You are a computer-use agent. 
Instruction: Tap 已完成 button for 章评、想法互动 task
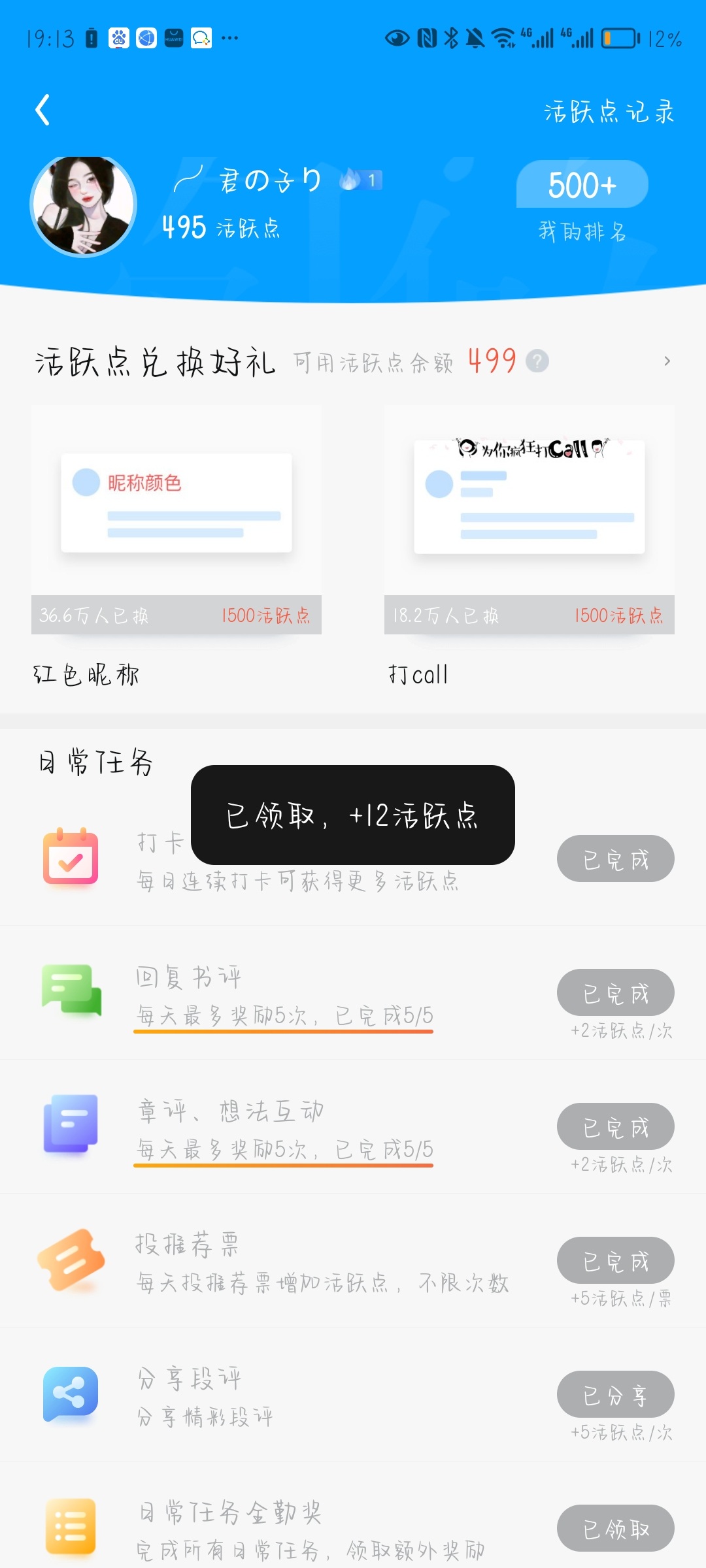click(x=615, y=1126)
